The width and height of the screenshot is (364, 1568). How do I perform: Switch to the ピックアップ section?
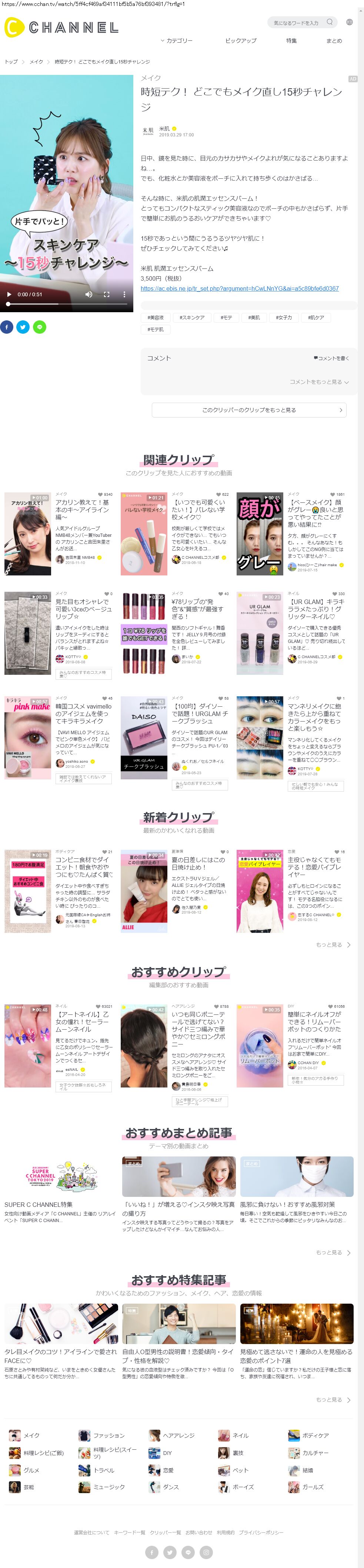241,41
